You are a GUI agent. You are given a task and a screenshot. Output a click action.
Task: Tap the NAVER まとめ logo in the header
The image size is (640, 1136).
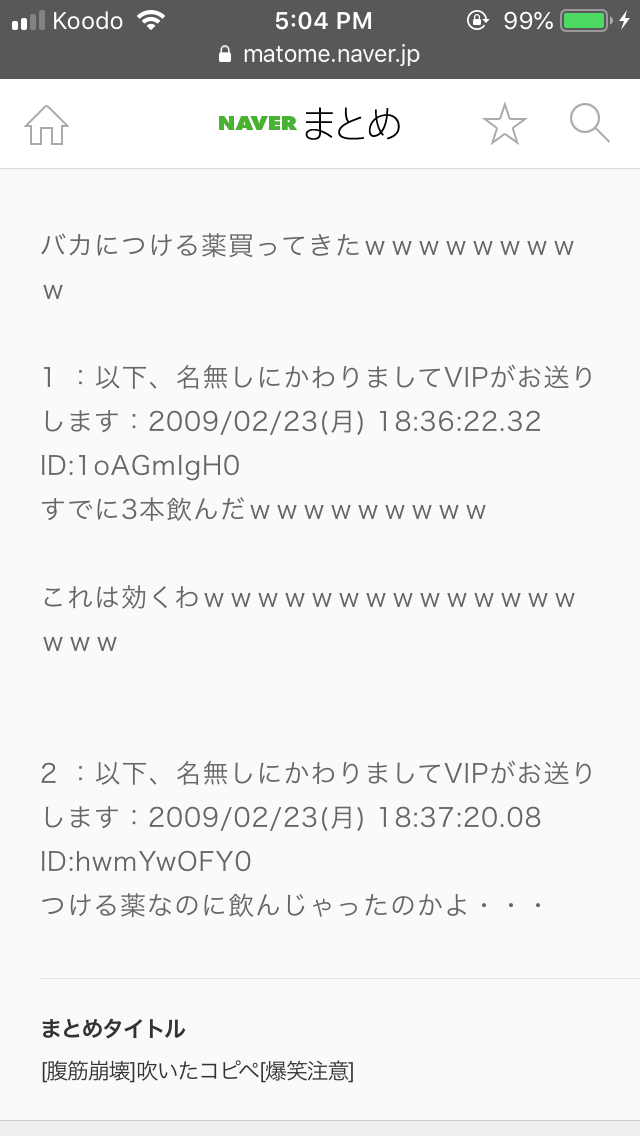[x=309, y=124]
